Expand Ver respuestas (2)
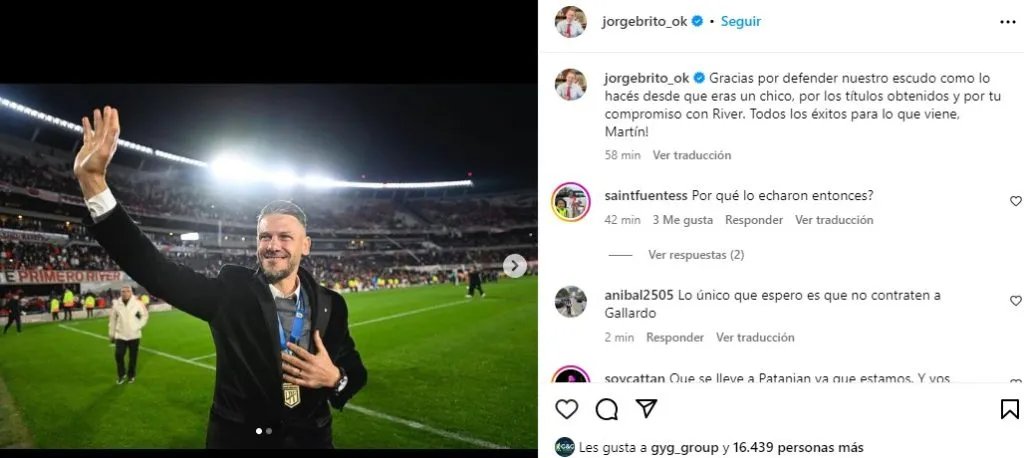The height and width of the screenshot is (458, 1024). (696, 255)
